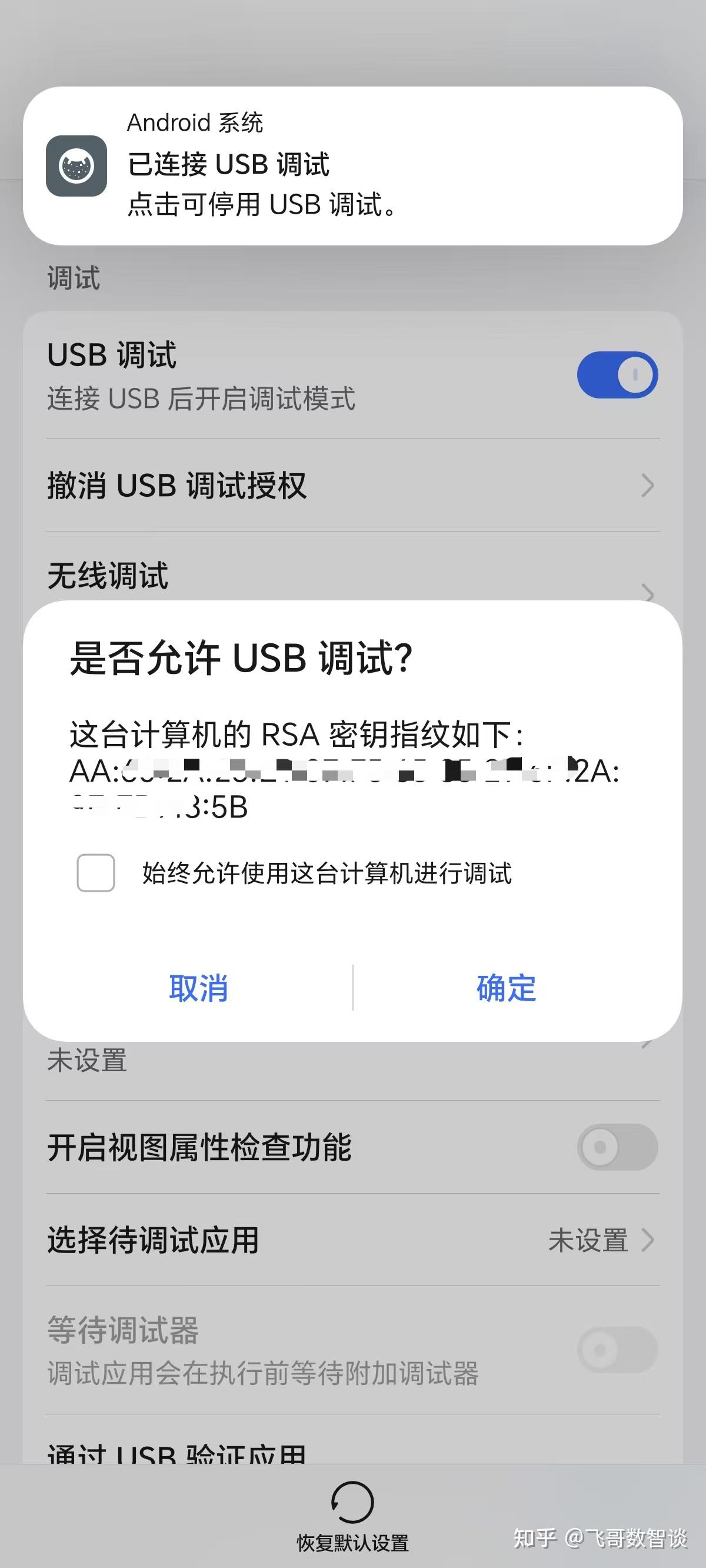Open the 无线调试 row
Screen dimensions: 706x1568
(x=352, y=575)
